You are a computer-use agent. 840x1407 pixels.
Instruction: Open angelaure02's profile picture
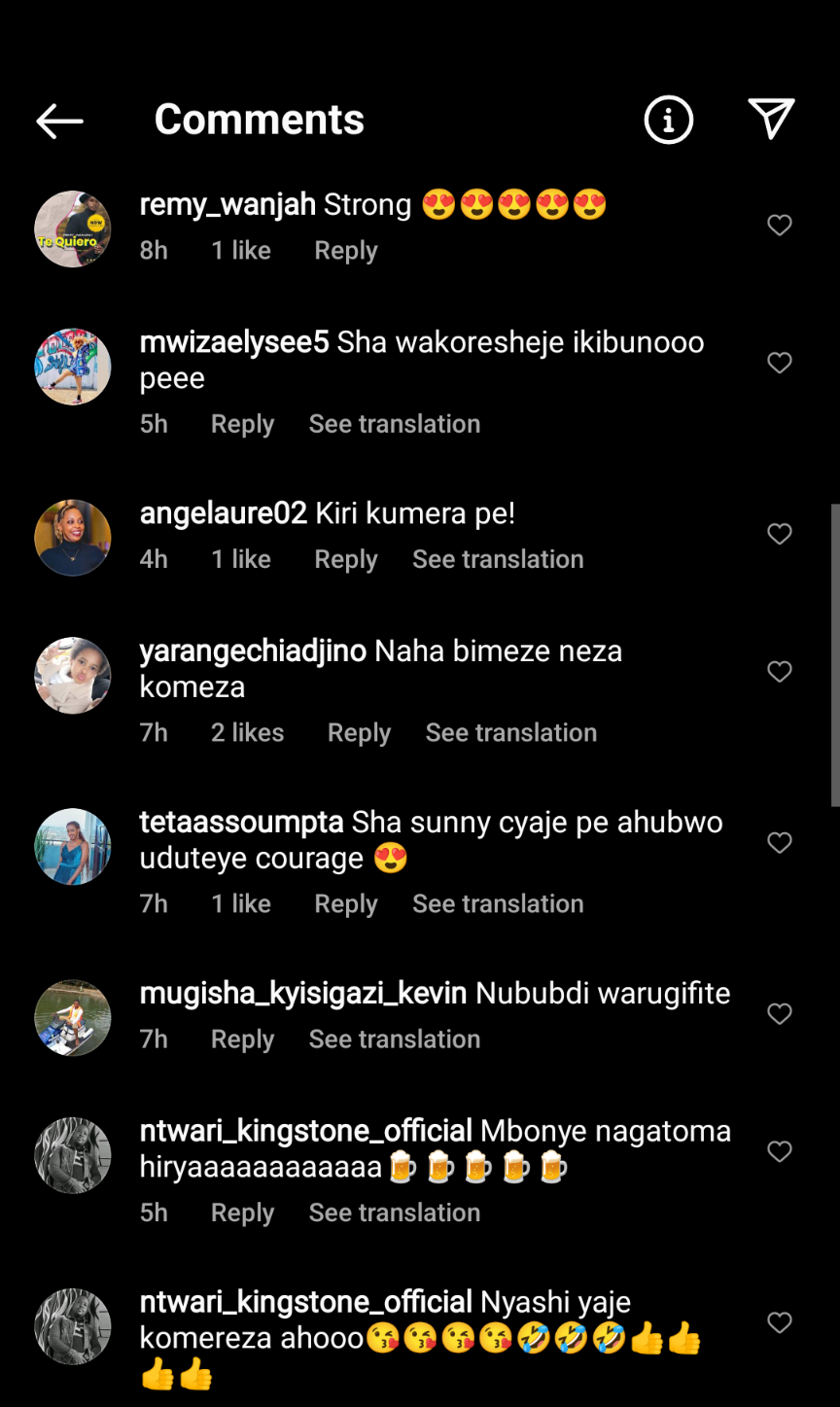tap(73, 538)
